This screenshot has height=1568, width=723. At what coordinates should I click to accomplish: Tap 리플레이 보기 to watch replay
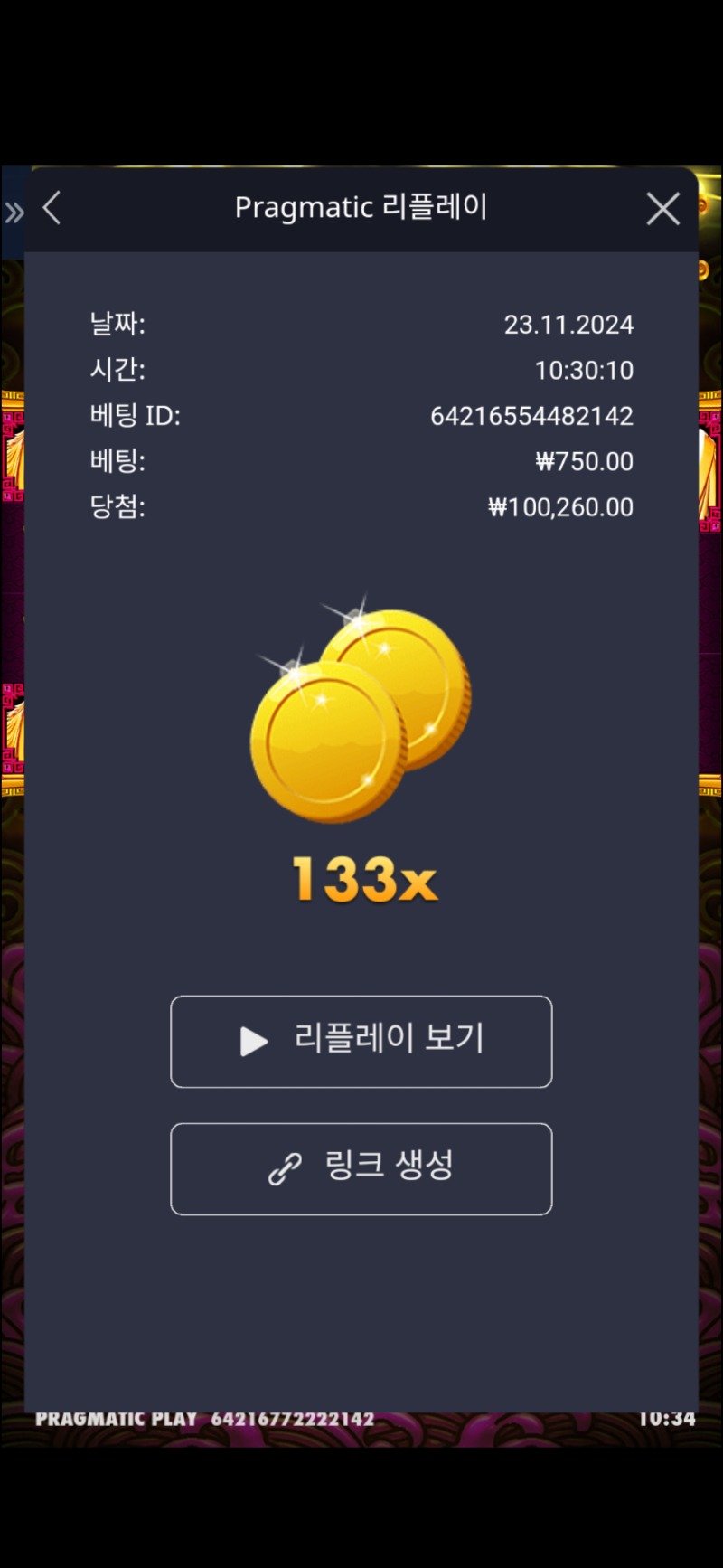tap(361, 1041)
